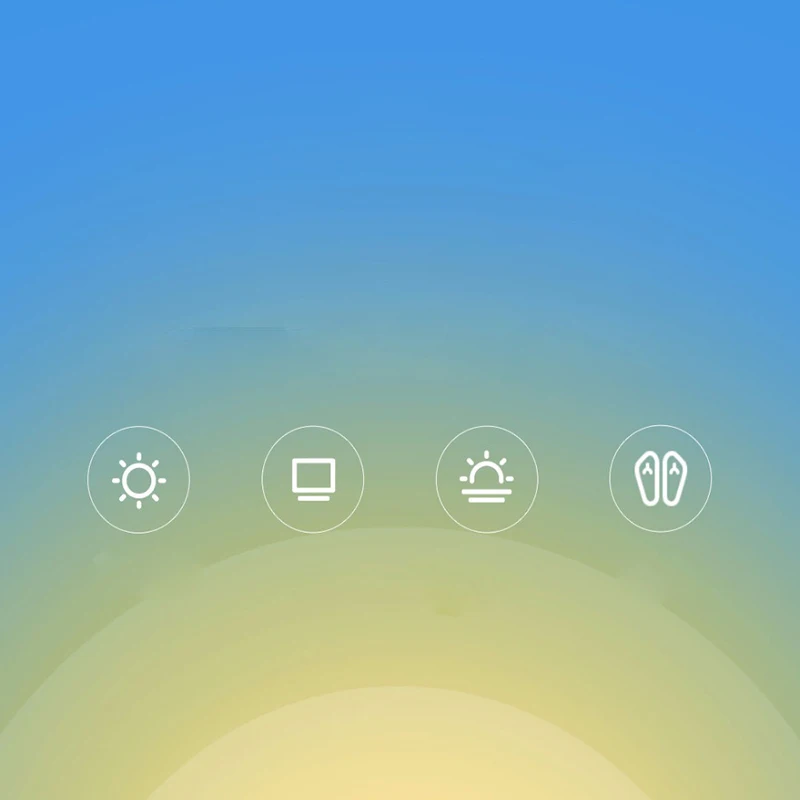Select the bright sun light mode
The height and width of the screenshot is (800, 800).
138,480
